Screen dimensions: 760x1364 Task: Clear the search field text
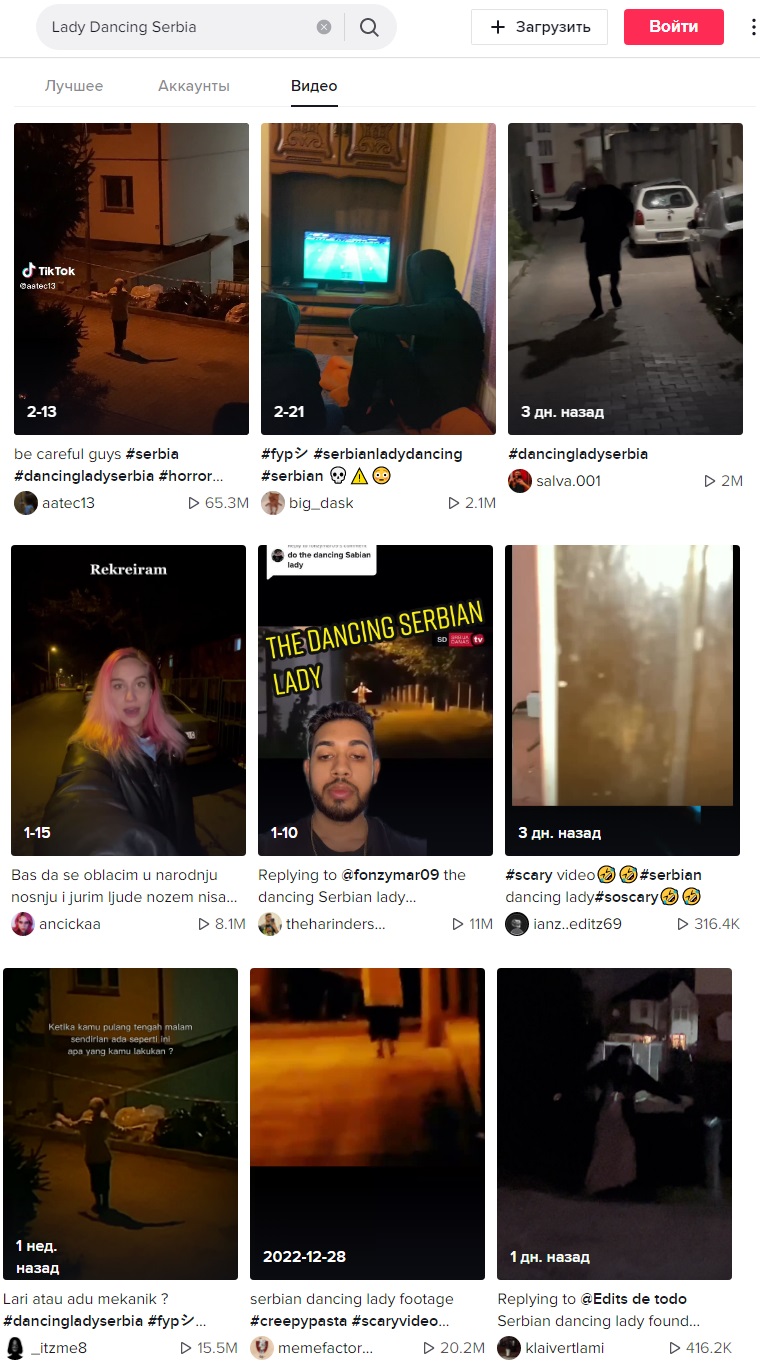pos(324,27)
